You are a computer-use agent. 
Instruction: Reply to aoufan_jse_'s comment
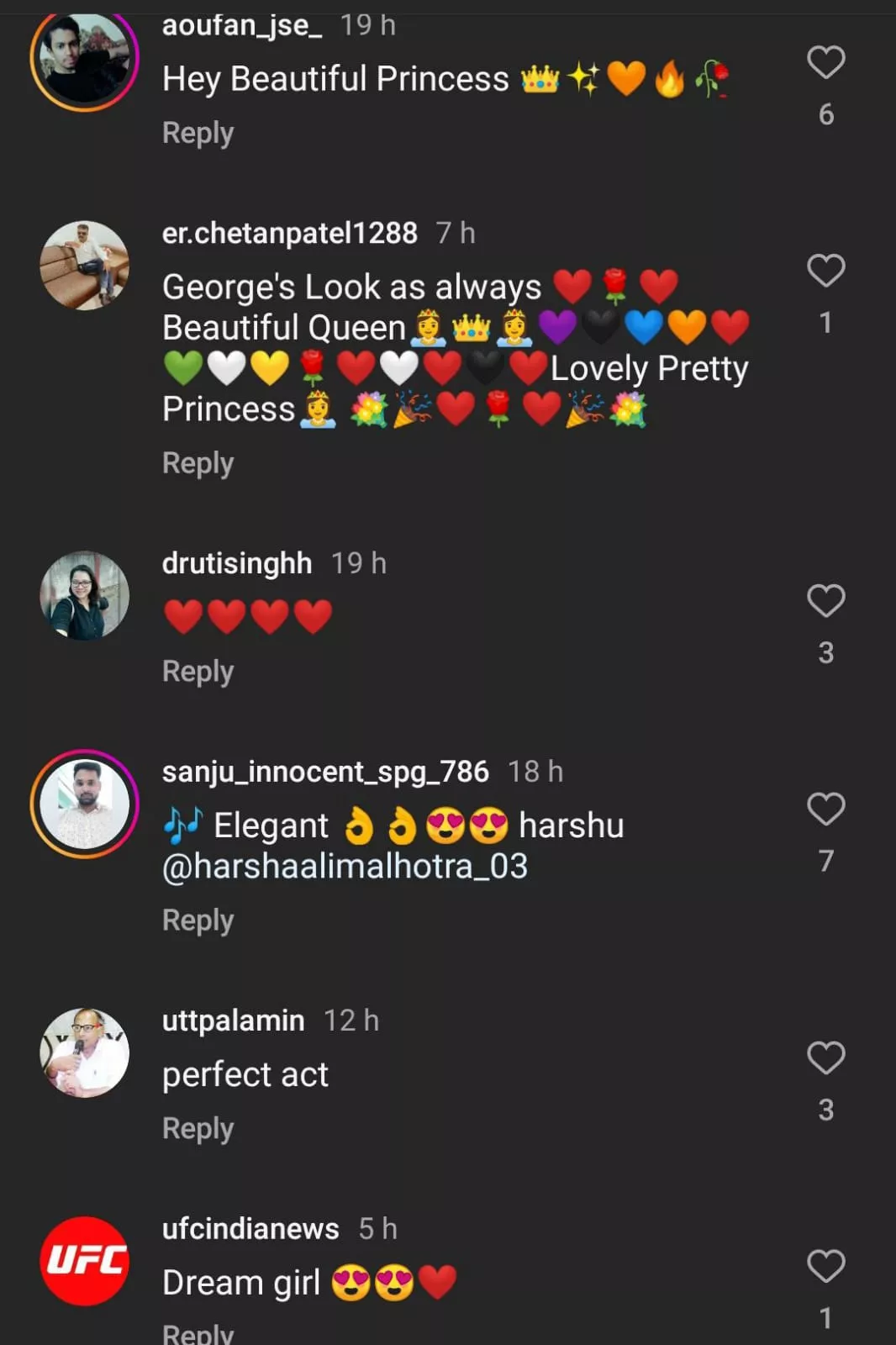(x=198, y=133)
